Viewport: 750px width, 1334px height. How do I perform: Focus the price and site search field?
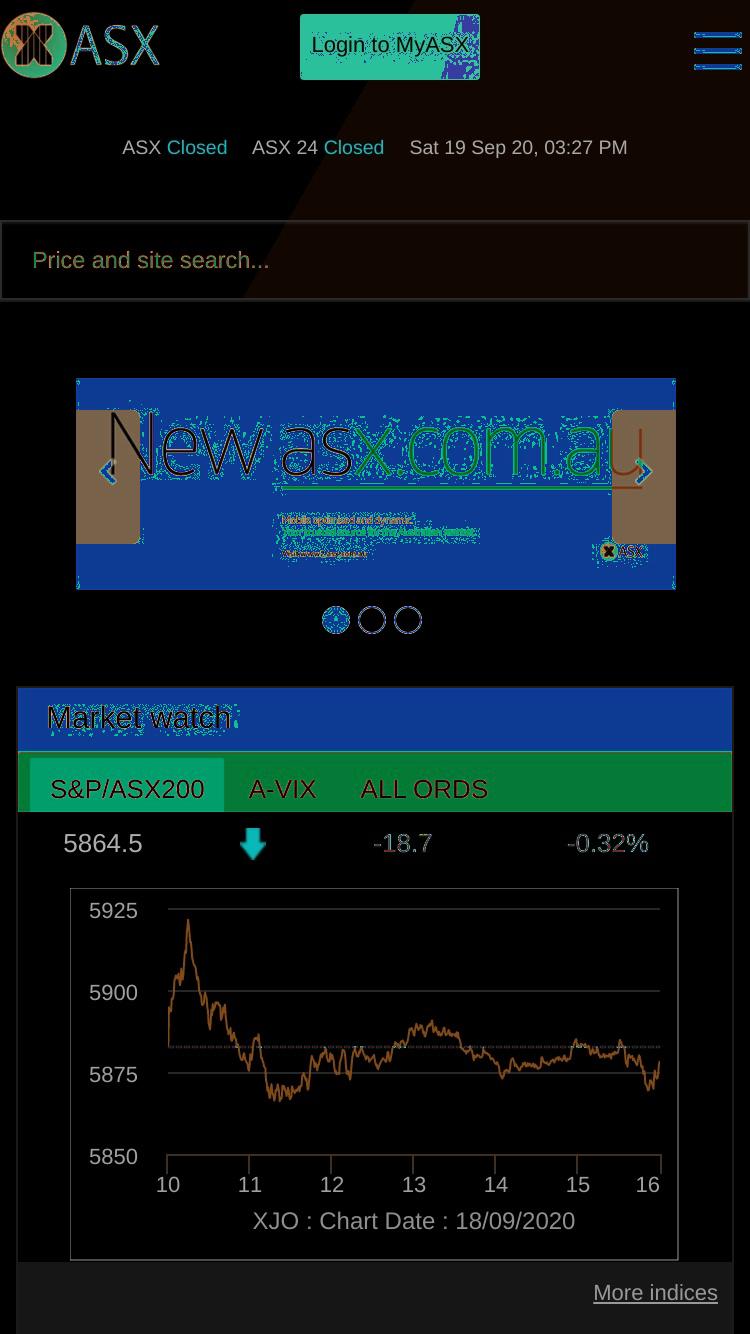(375, 260)
